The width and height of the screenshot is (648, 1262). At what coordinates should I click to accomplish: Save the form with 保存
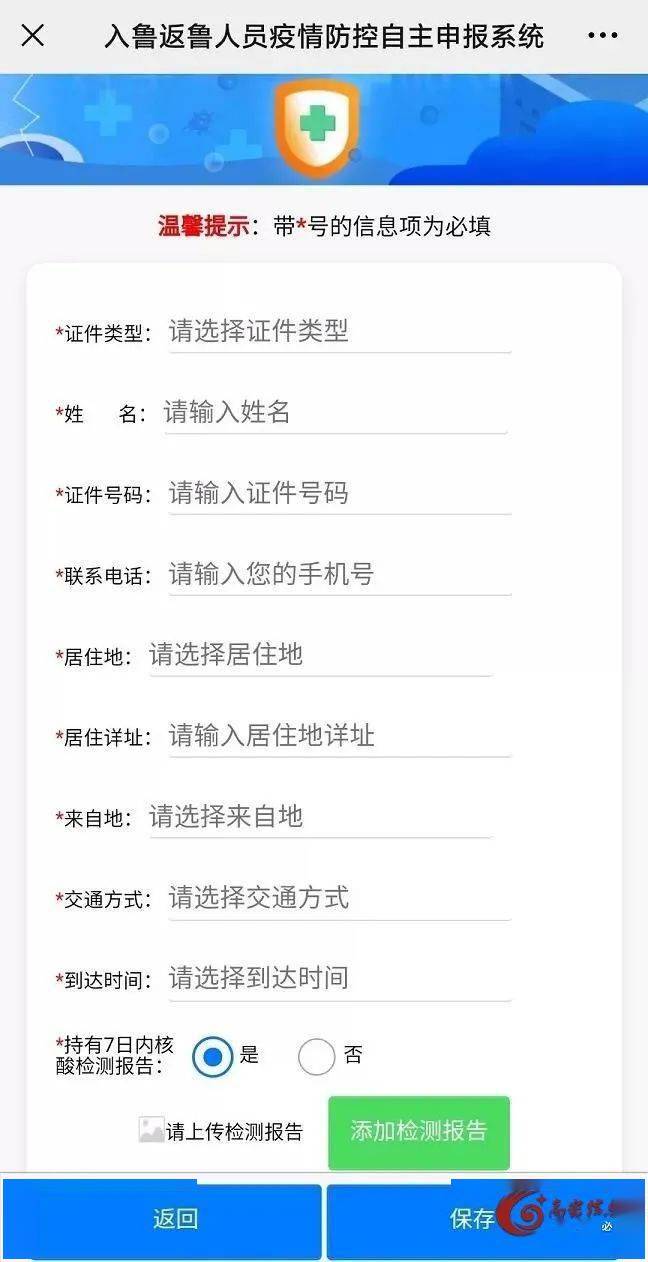tap(472, 1219)
